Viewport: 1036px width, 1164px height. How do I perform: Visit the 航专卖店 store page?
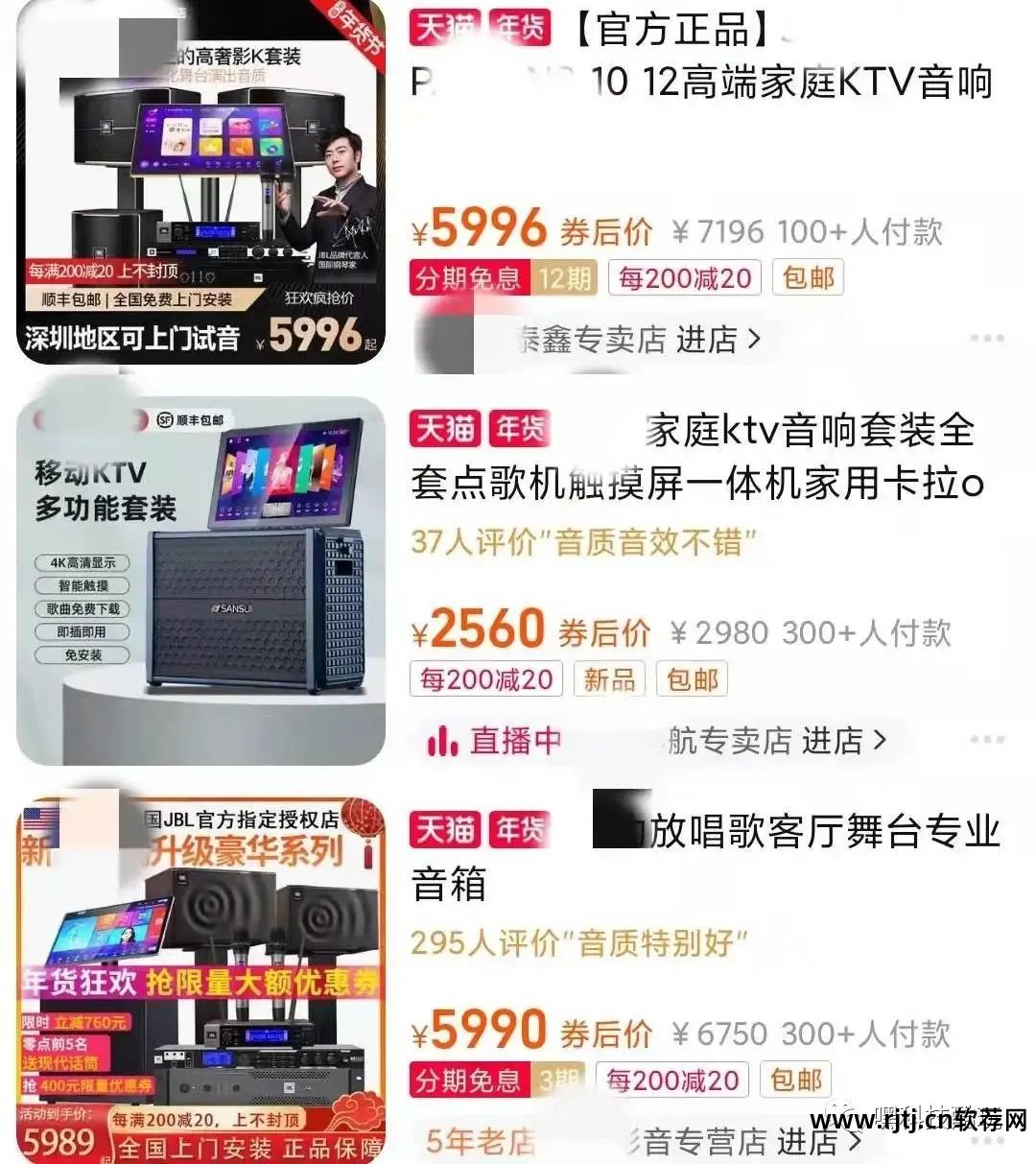pyautogui.click(x=777, y=741)
